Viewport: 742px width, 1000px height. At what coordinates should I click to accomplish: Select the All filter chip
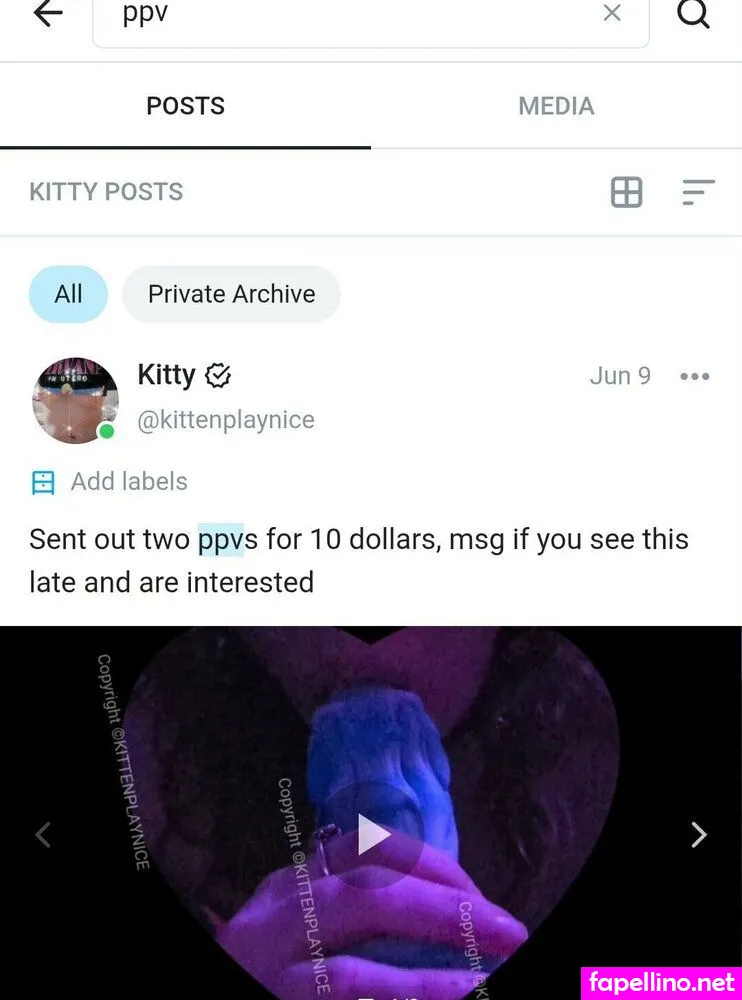[x=68, y=294]
